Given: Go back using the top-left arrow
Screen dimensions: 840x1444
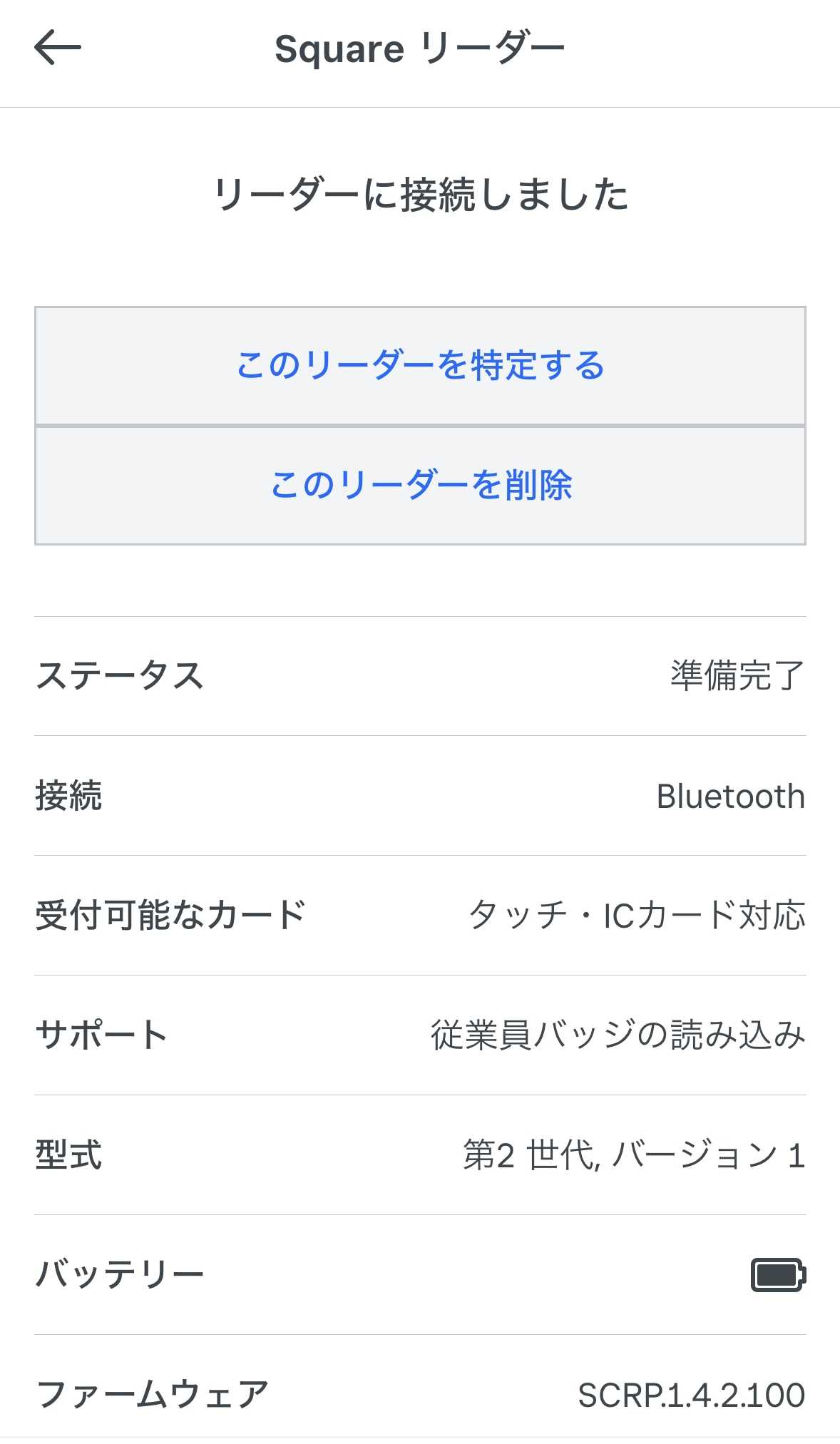Looking at the screenshot, I should [58, 48].
